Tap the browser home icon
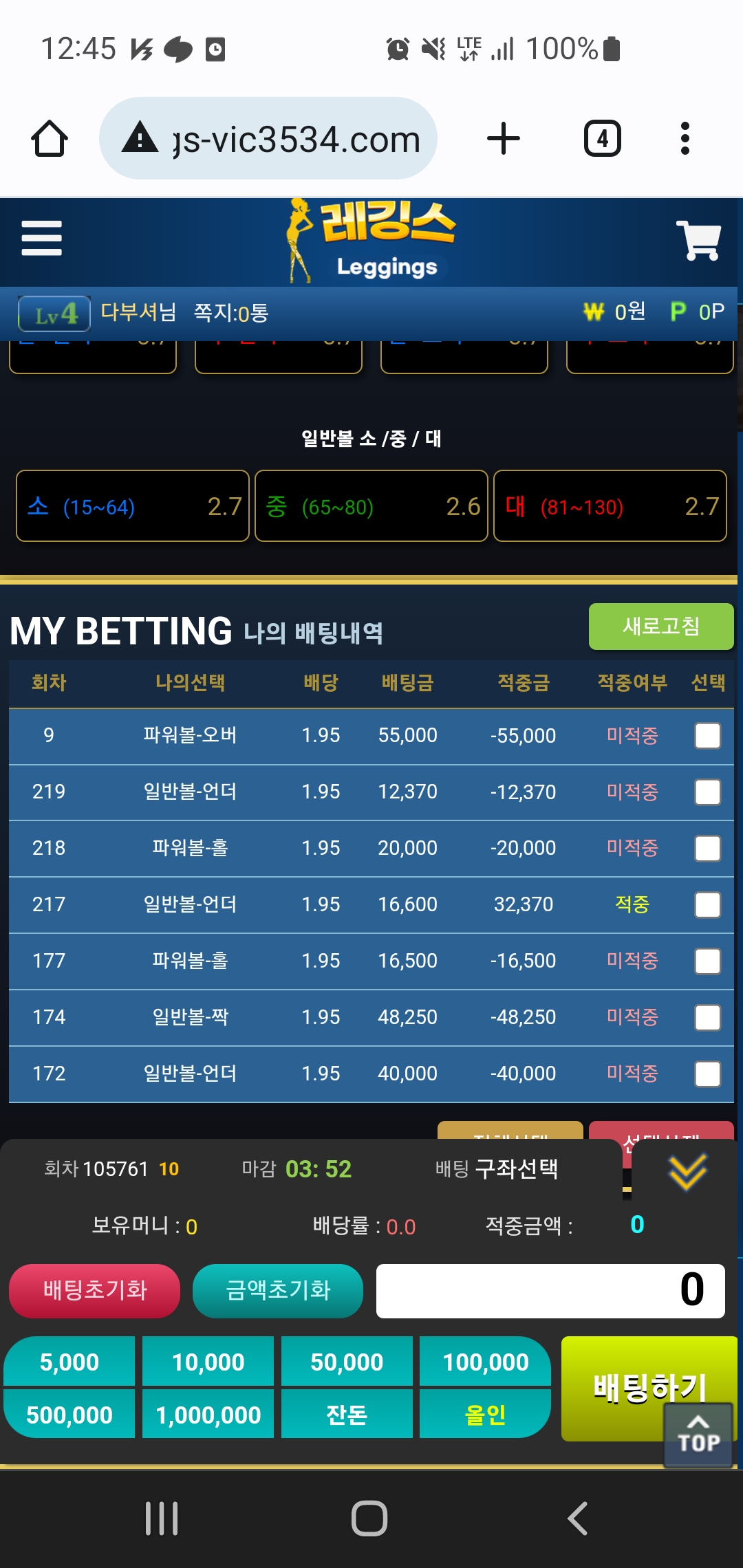Screen dimensions: 743x1568 (50, 139)
